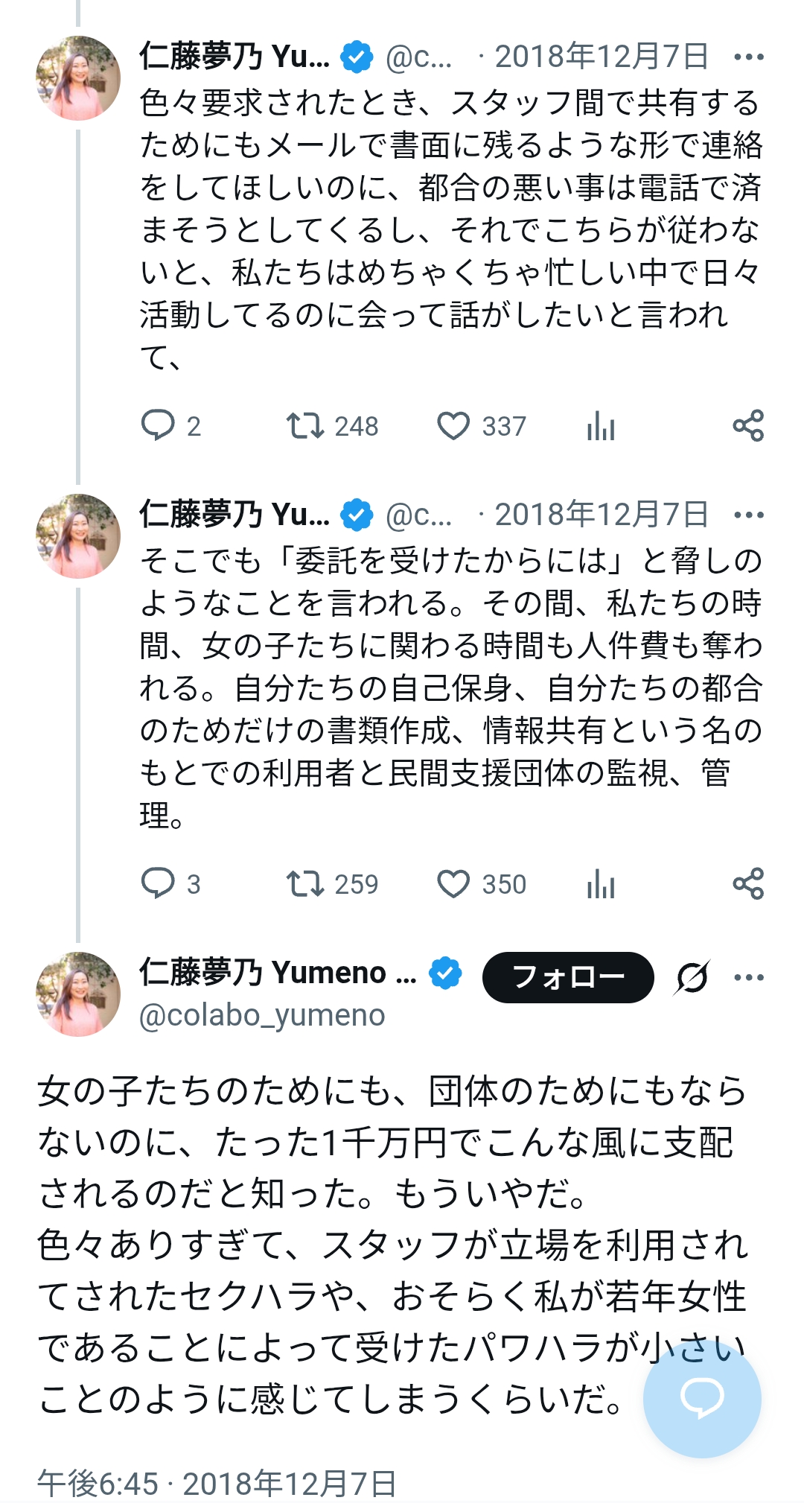Tap the フォロー button
The width and height of the screenshot is (804, 1512).
568,977
